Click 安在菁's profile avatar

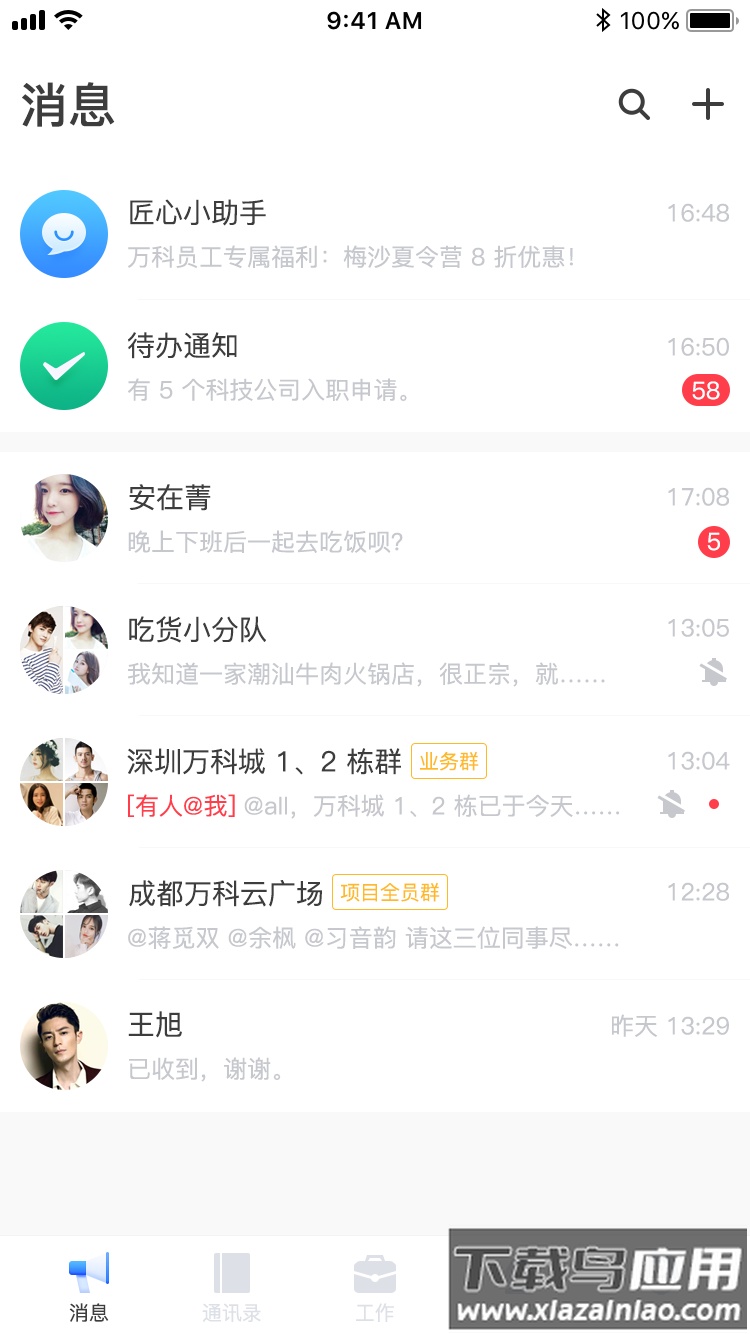tap(64, 518)
